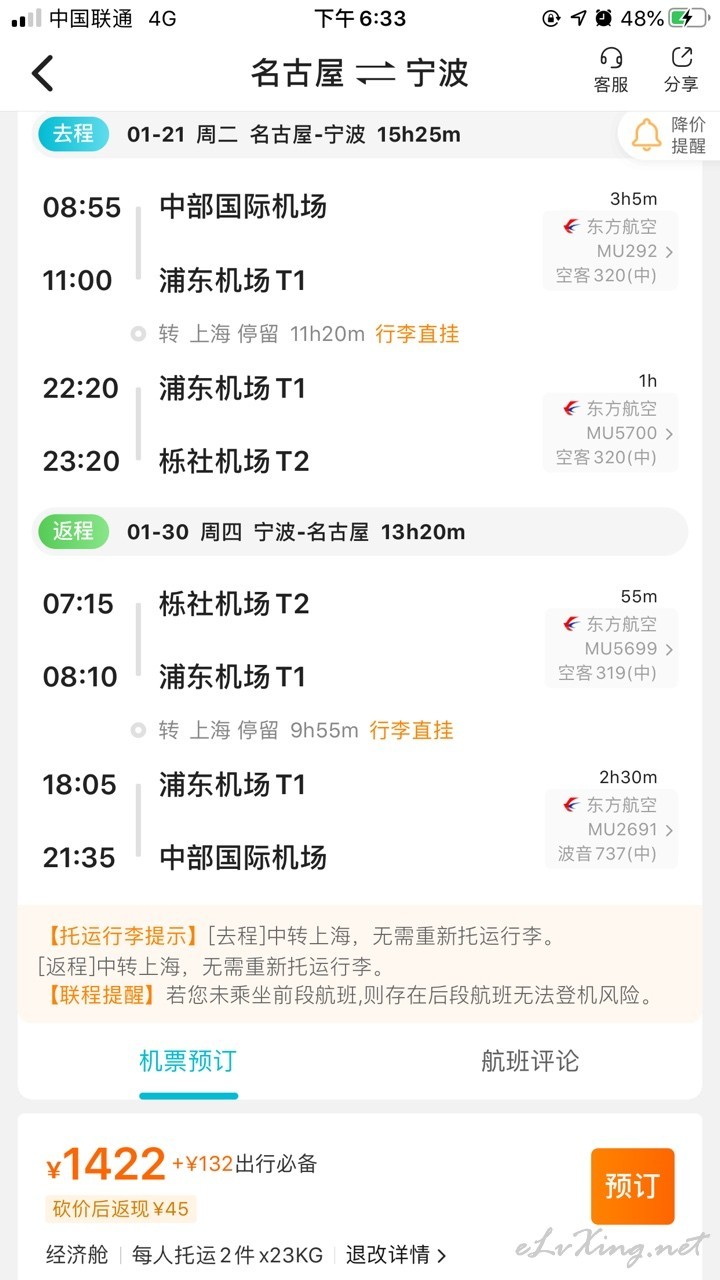Open 退改详情 refund and change details
Viewport: 720px width, 1280px height.
396,1254
